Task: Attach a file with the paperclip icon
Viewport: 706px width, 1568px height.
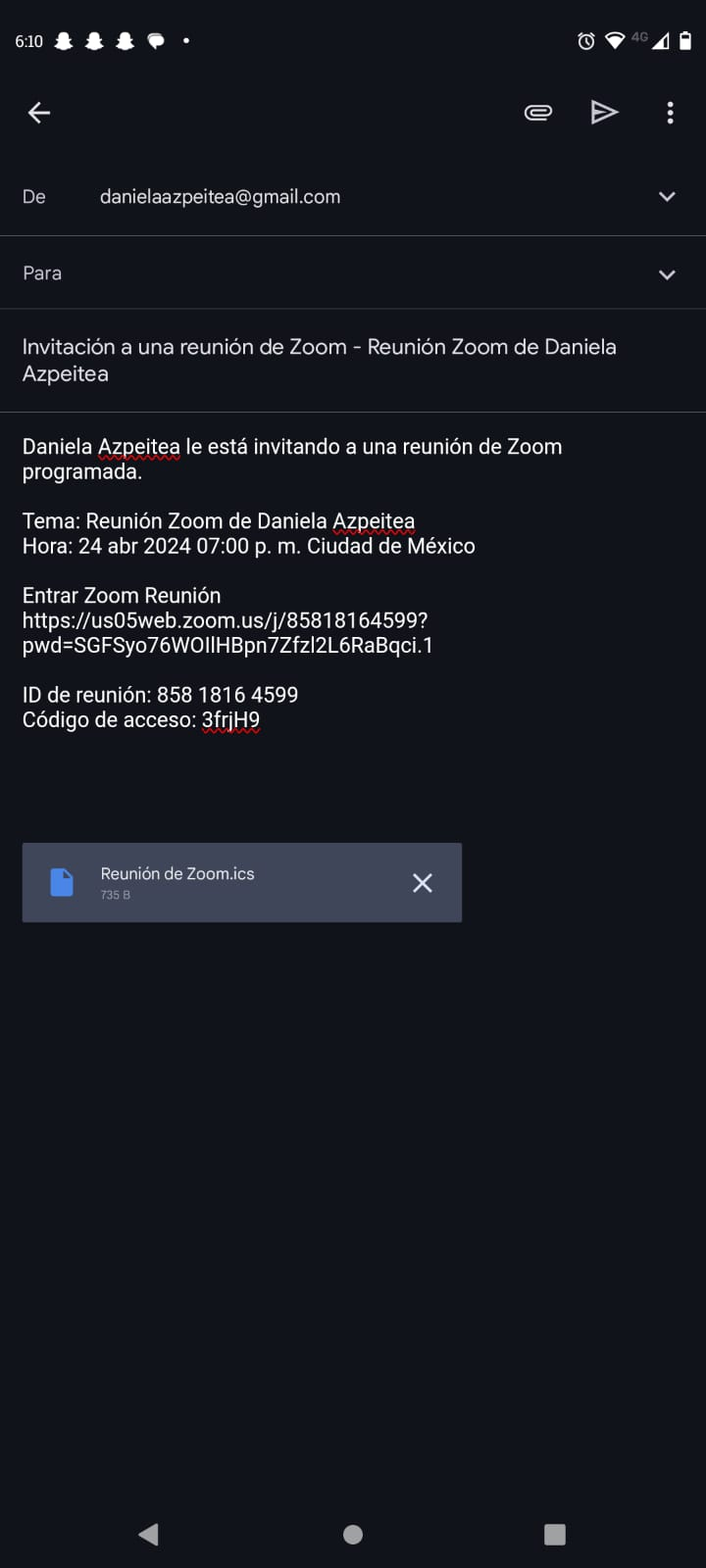Action: point(538,113)
